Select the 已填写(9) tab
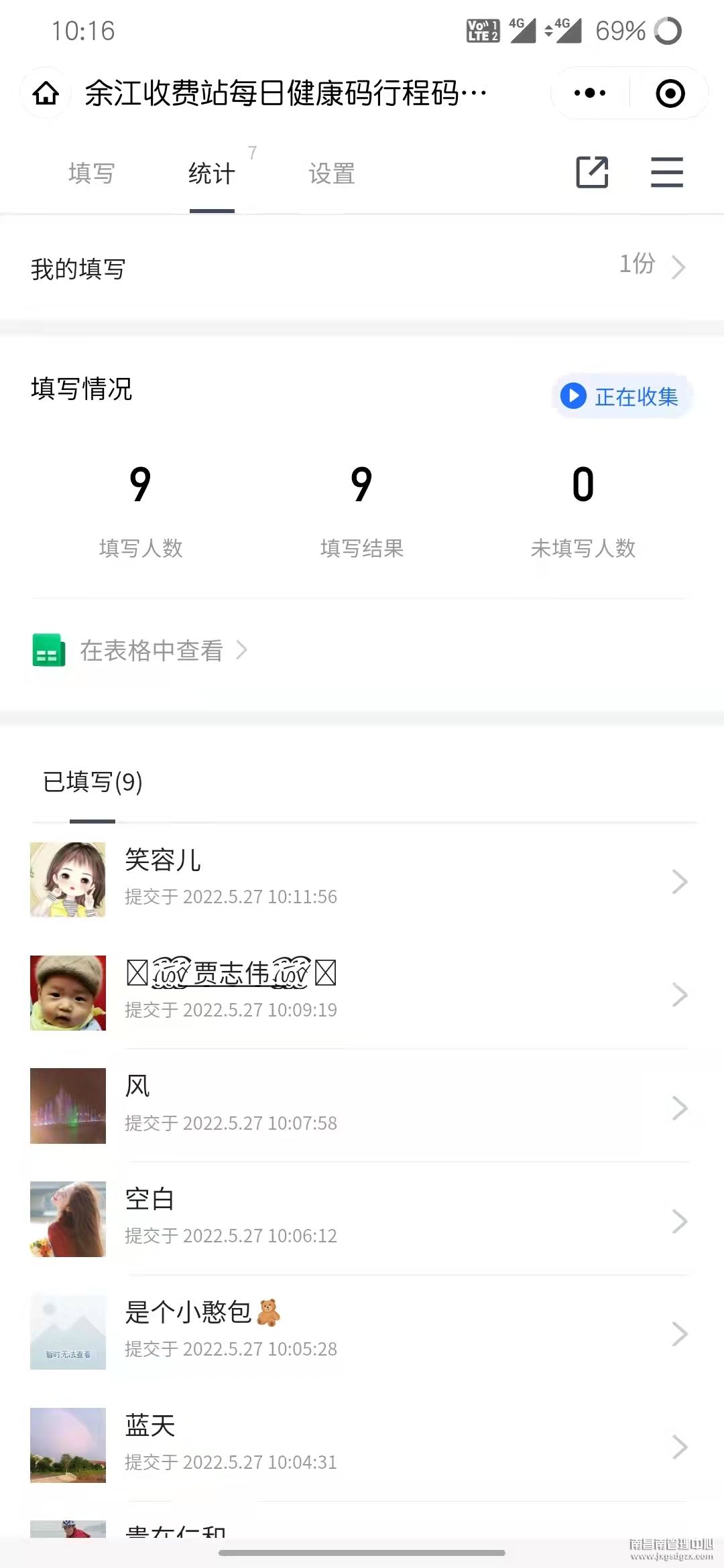Viewport: 724px width, 1568px height. pyautogui.click(x=93, y=782)
